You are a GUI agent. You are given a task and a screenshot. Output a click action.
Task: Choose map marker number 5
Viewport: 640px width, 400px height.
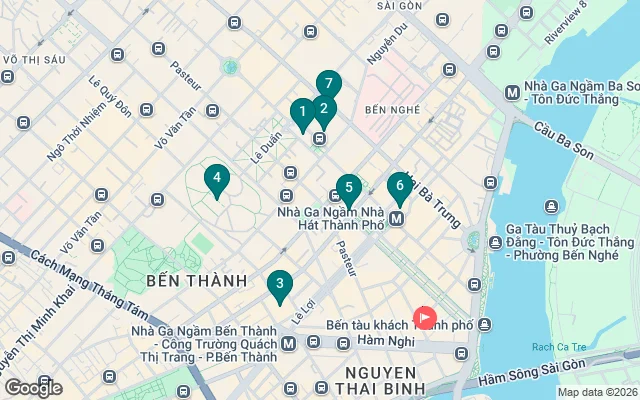[348, 187]
